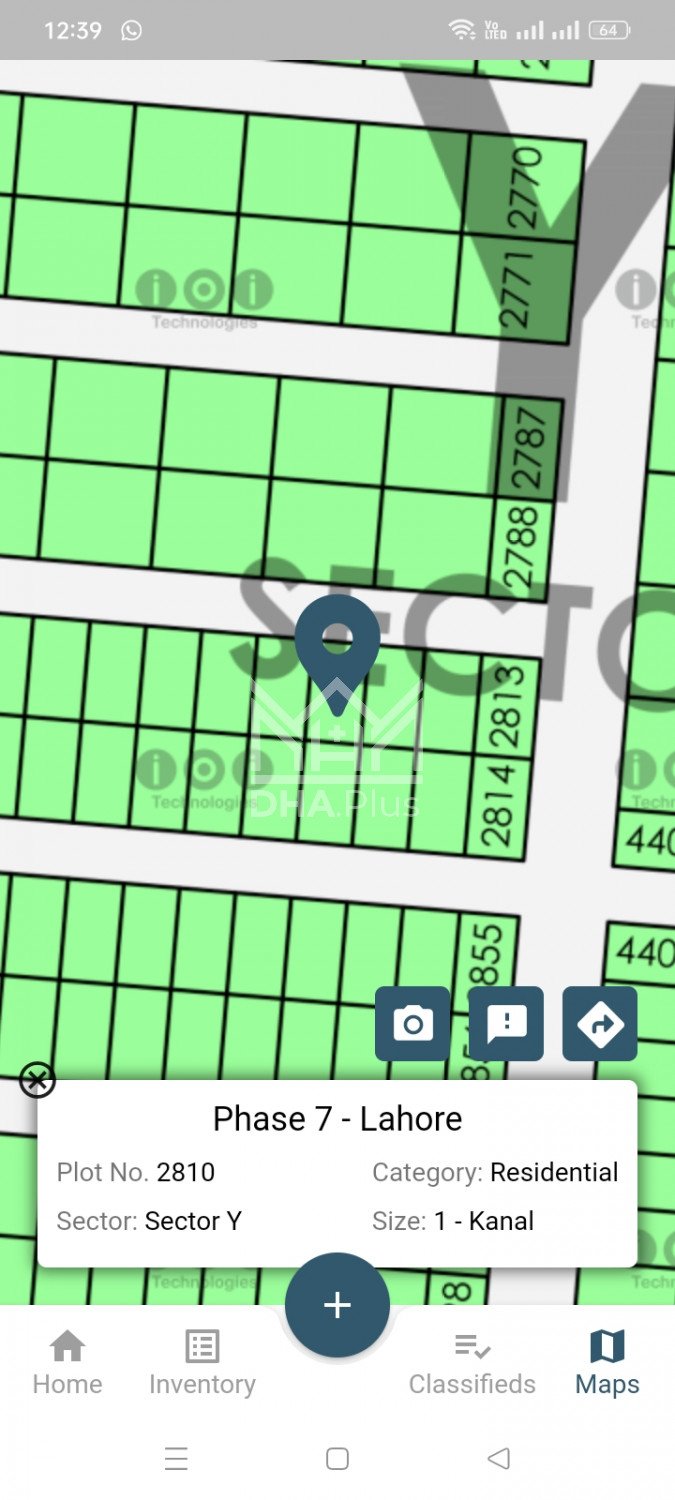Go back using system back button
The width and height of the screenshot is (675, 1500).
point(499,1459)
